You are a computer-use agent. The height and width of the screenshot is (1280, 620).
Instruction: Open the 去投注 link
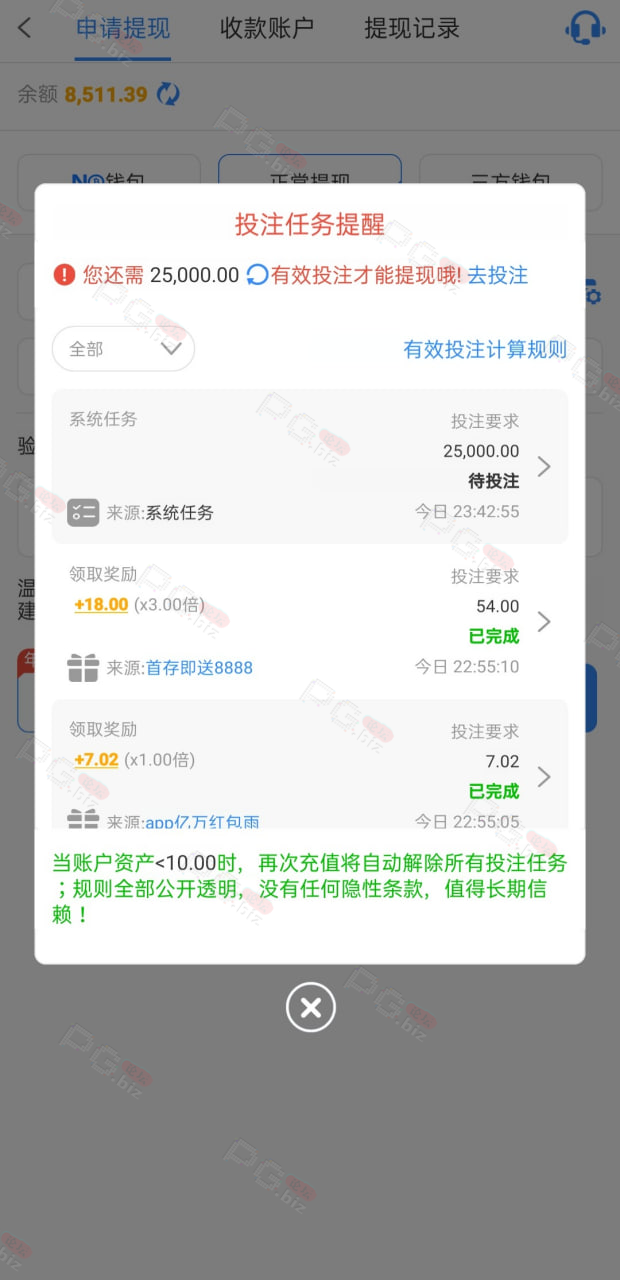pos(498,275)
